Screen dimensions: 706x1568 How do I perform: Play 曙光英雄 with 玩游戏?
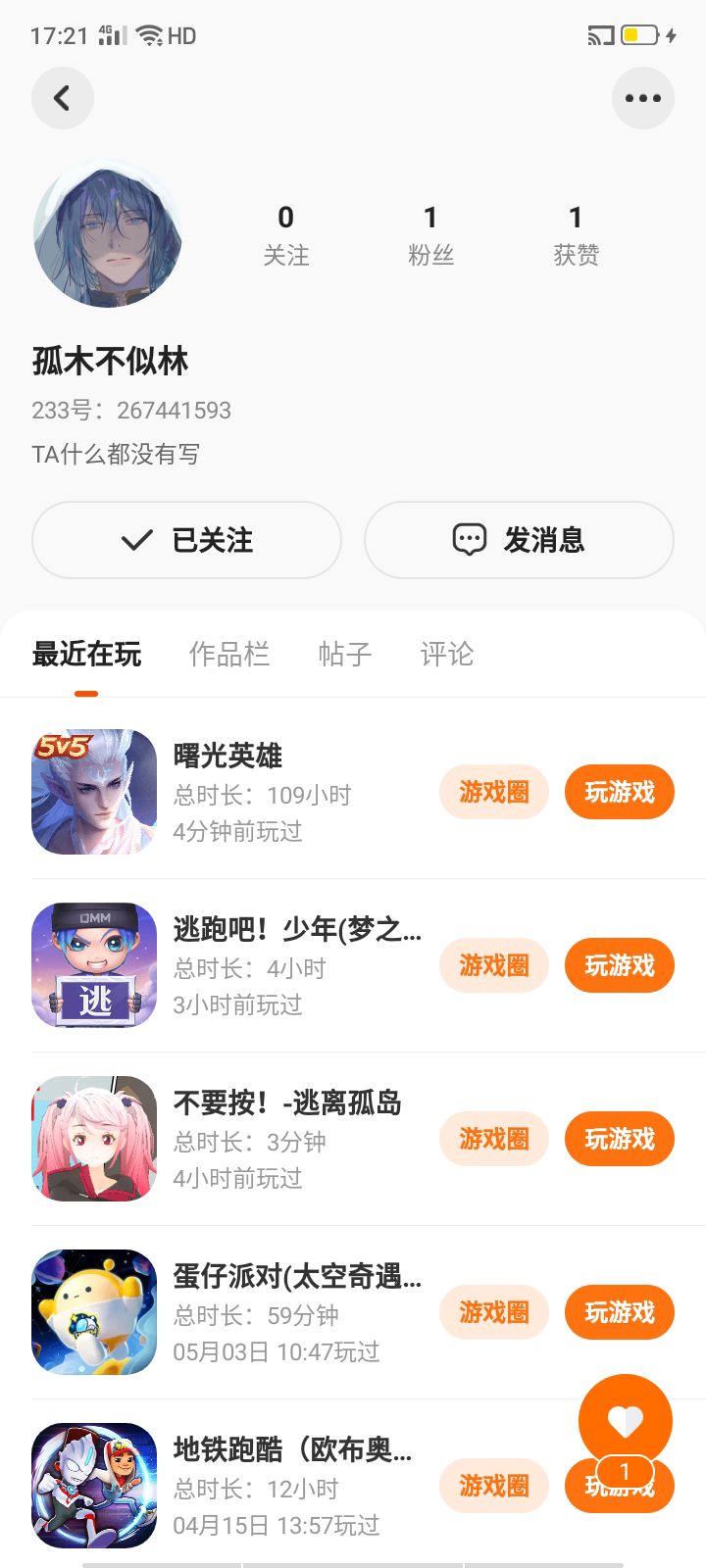(619, 792)
